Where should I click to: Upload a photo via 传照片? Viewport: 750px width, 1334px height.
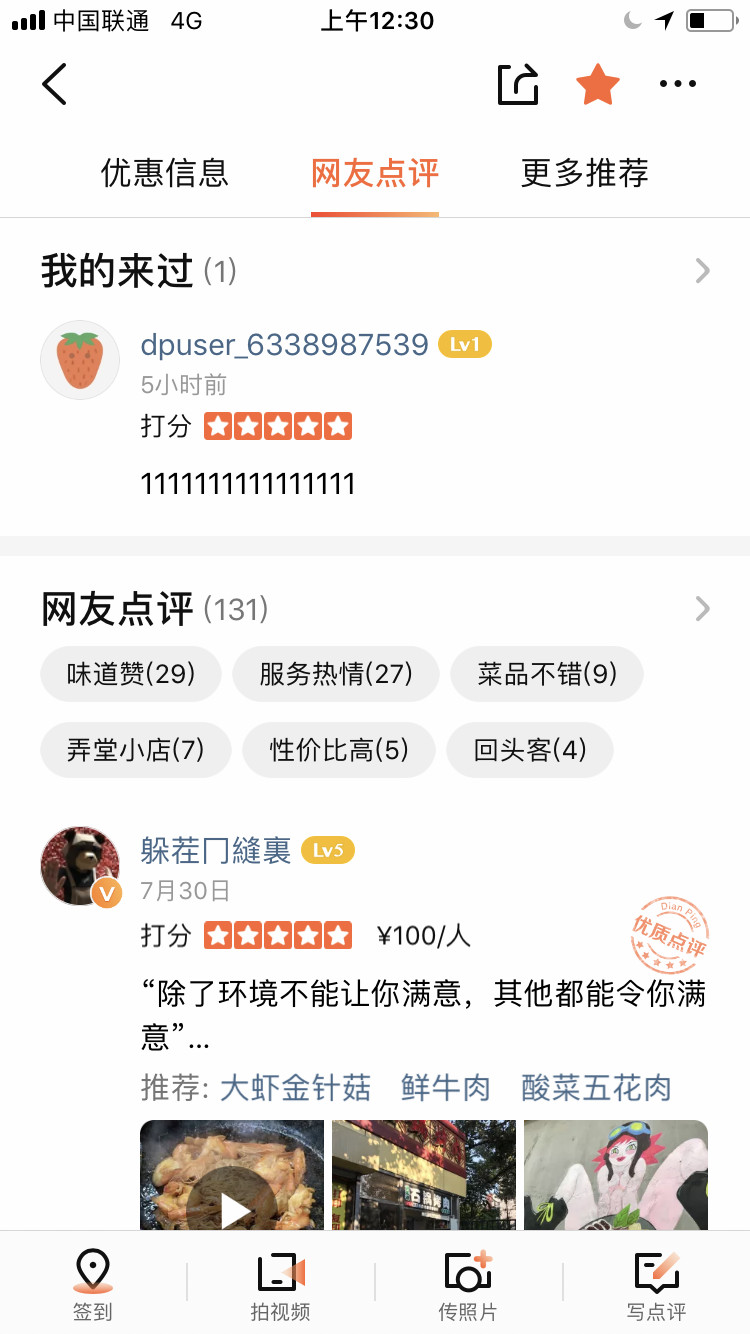468,1285
